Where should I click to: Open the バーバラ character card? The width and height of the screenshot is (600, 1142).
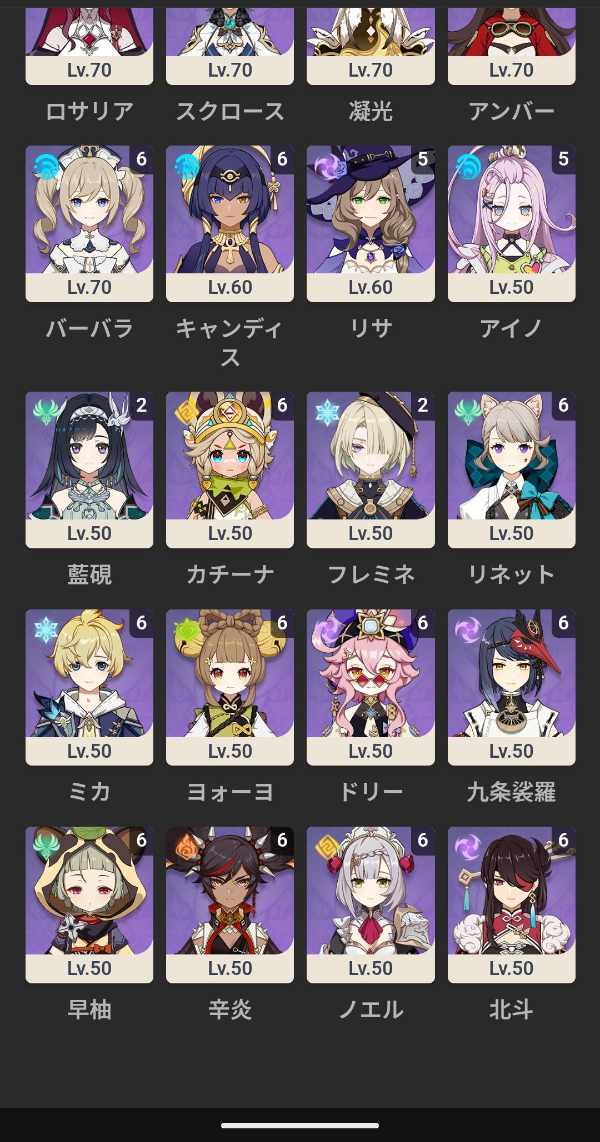pos(89,223)
